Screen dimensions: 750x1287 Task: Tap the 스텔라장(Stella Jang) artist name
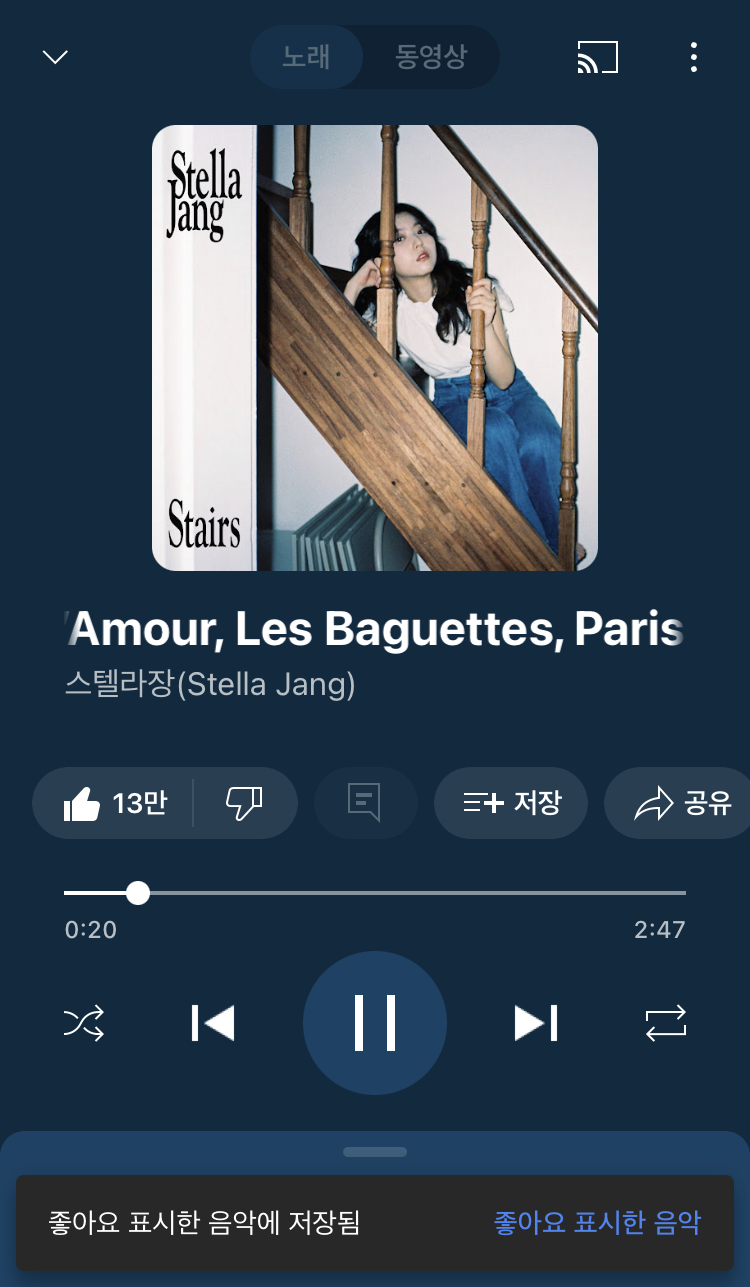click(210, 685)
